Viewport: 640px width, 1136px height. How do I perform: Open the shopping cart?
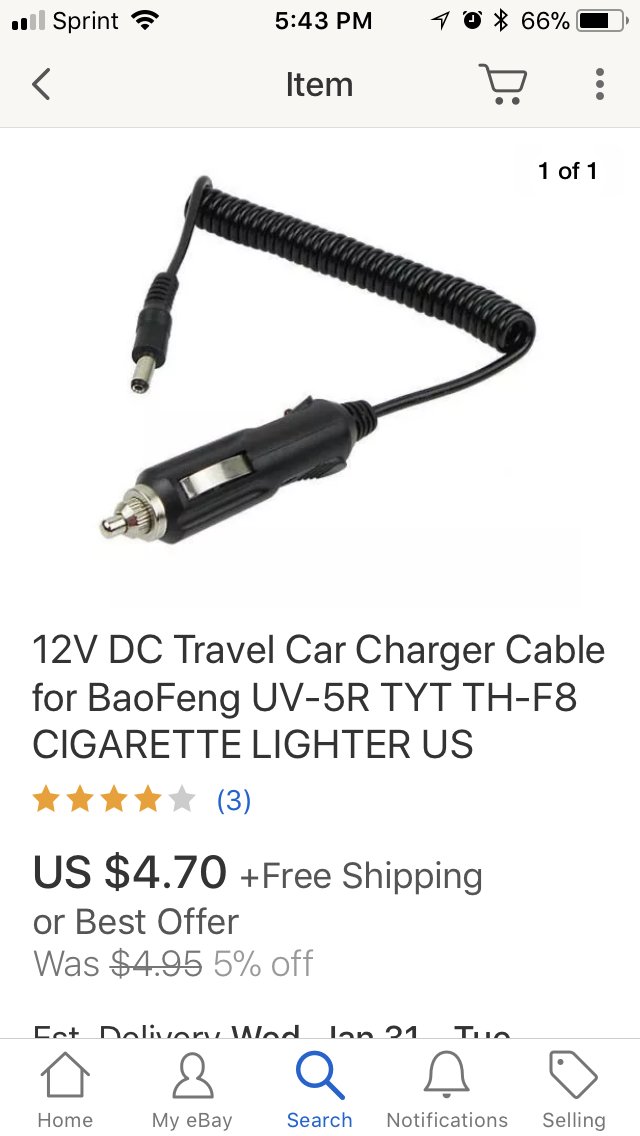(502, 84)
